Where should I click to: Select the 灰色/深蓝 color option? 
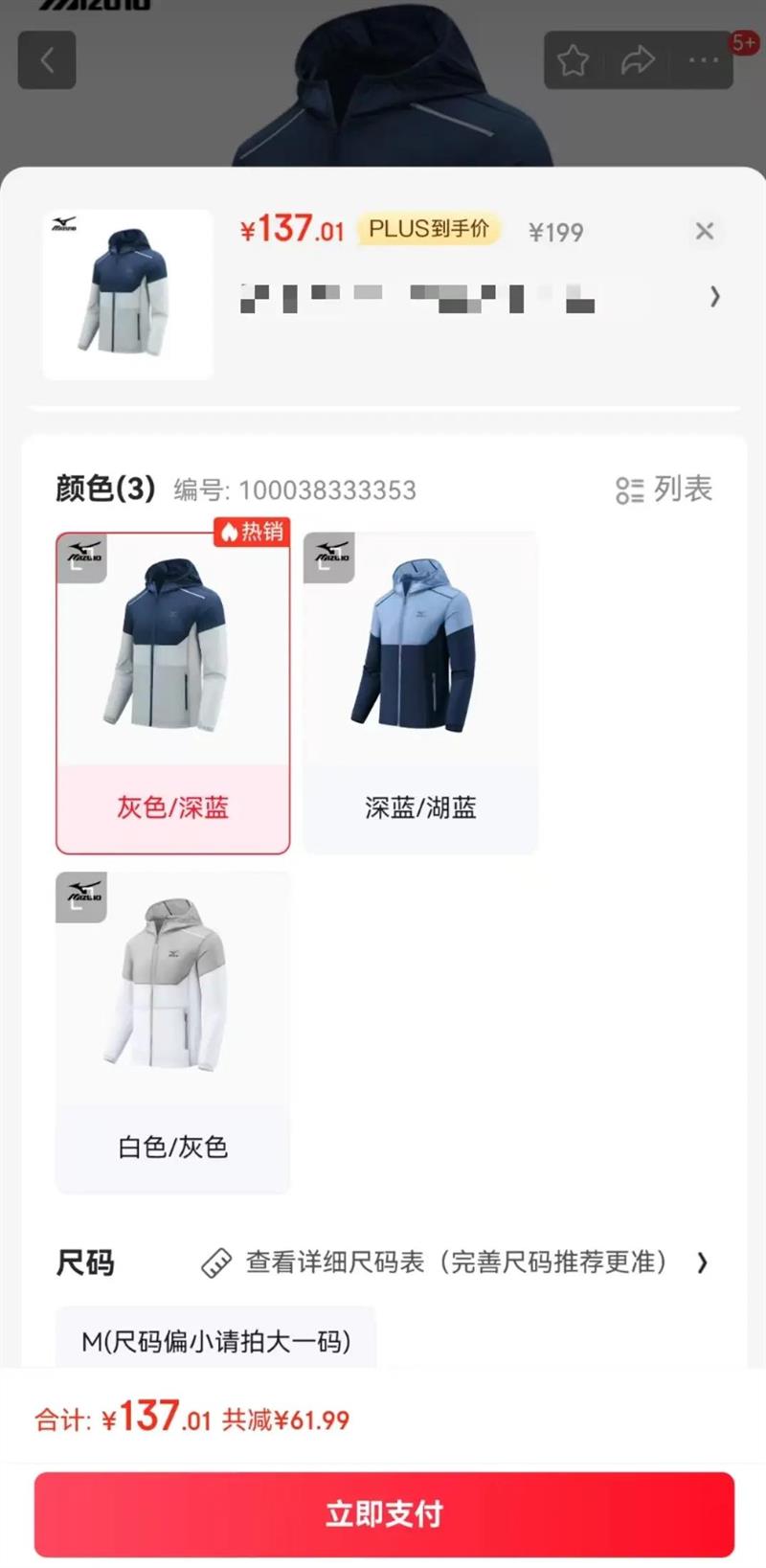pos(173,693)
